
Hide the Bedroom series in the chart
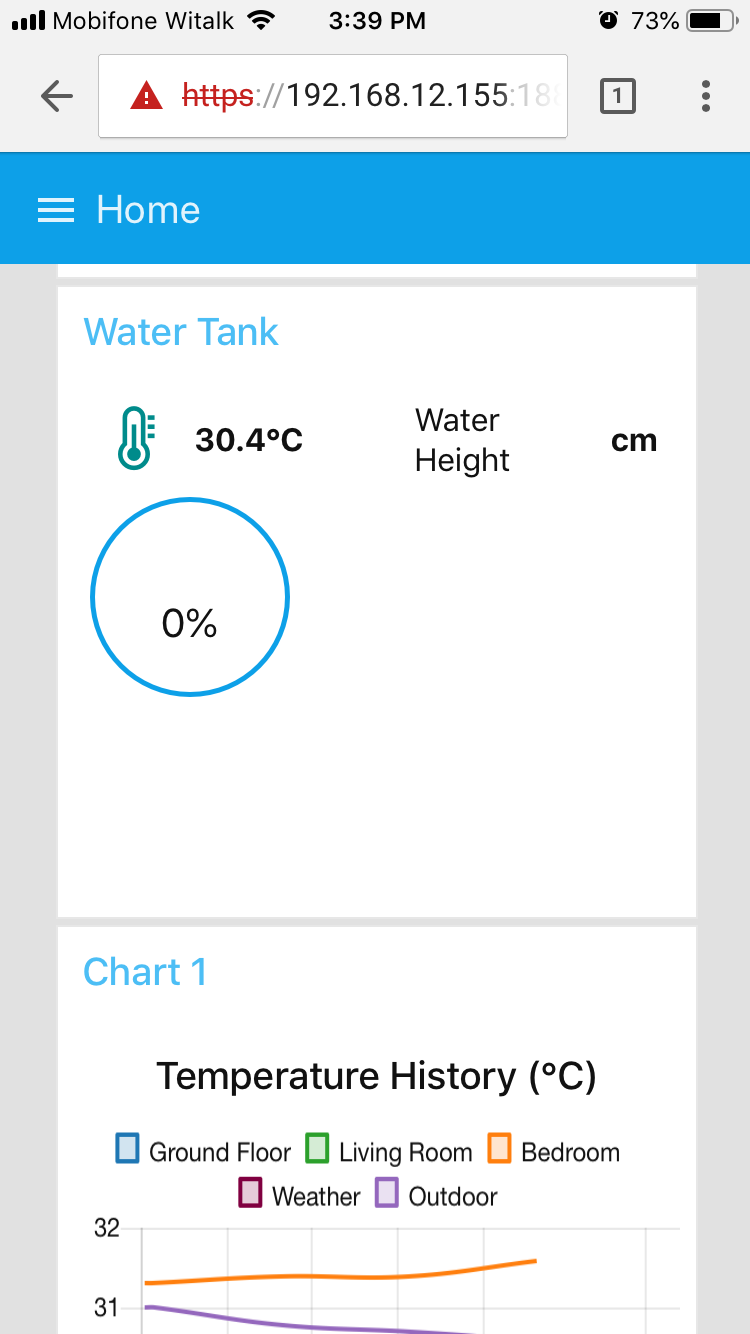[x=554, y=1152]
